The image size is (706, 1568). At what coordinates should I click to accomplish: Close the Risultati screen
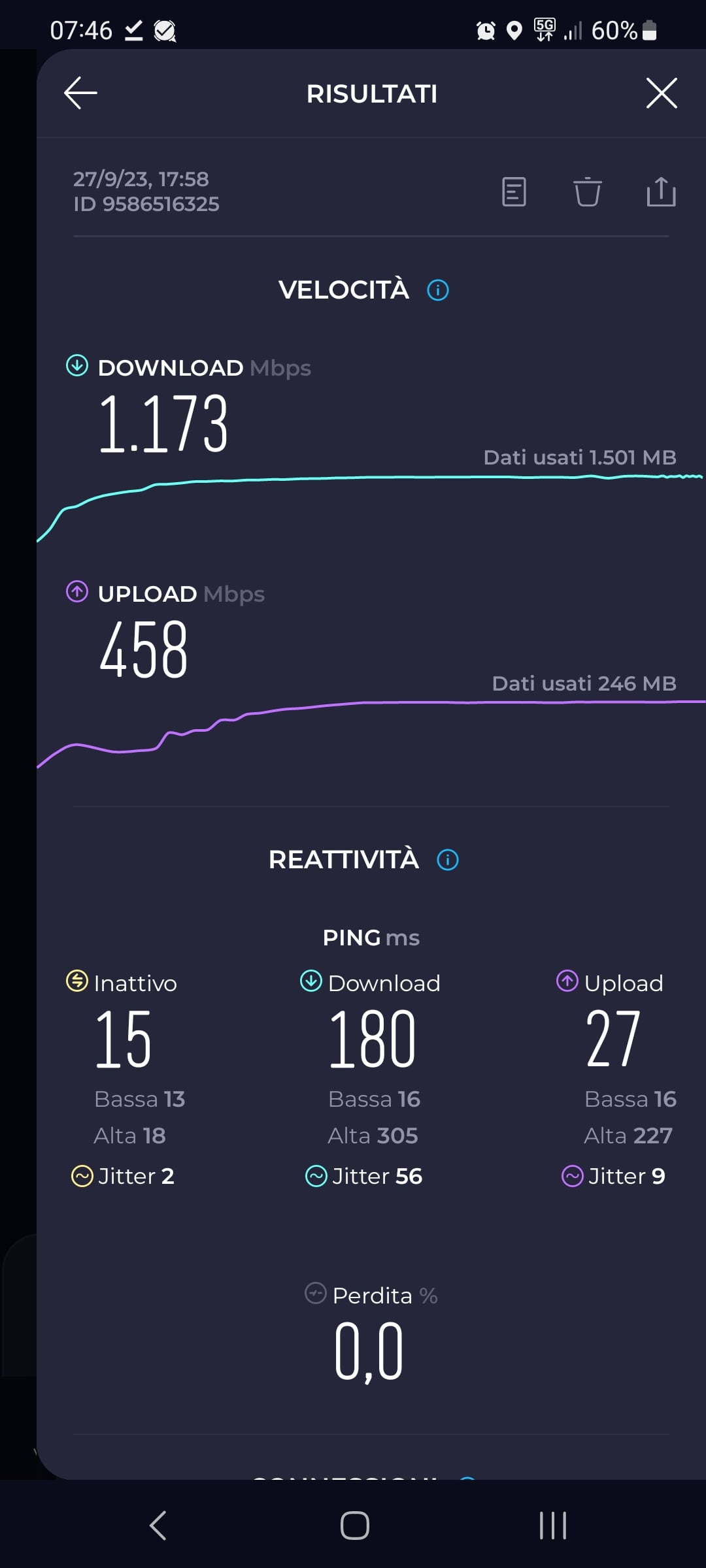point(662,93)
